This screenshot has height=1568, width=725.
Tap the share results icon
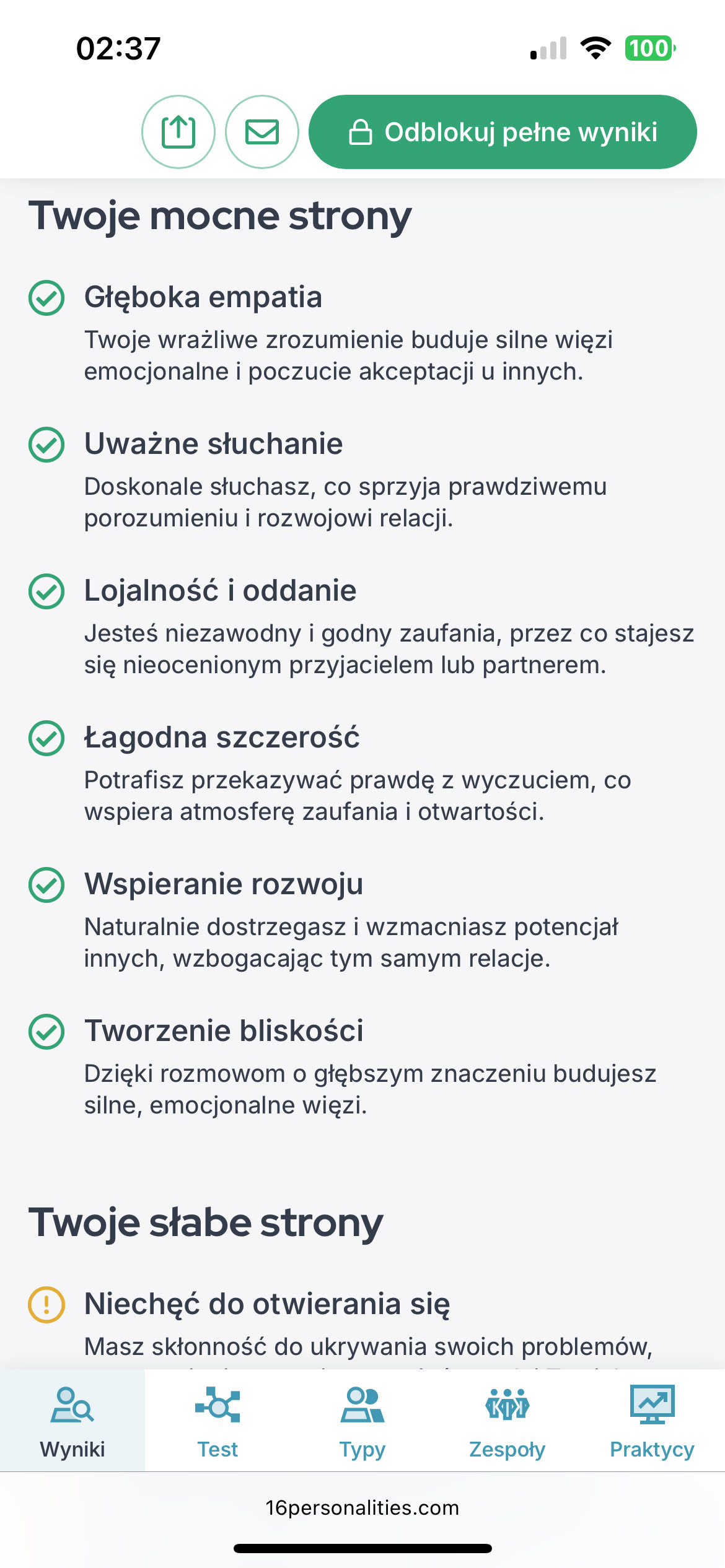pos(178,132)
